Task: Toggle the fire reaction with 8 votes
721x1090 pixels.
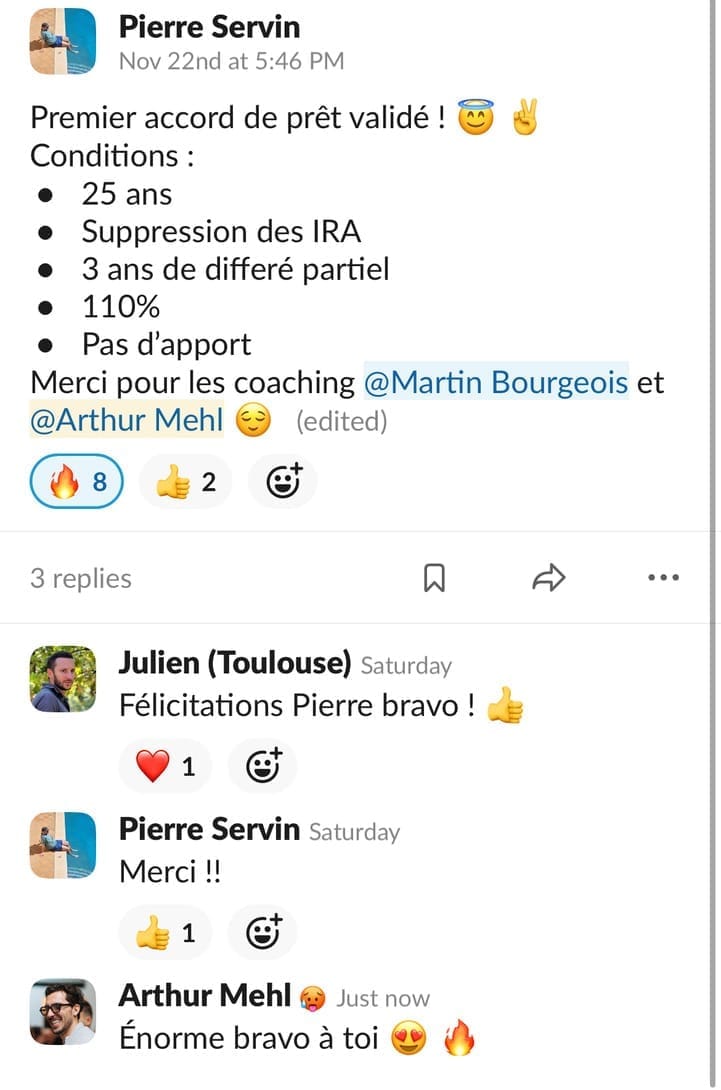Action: tap(77, 483)
